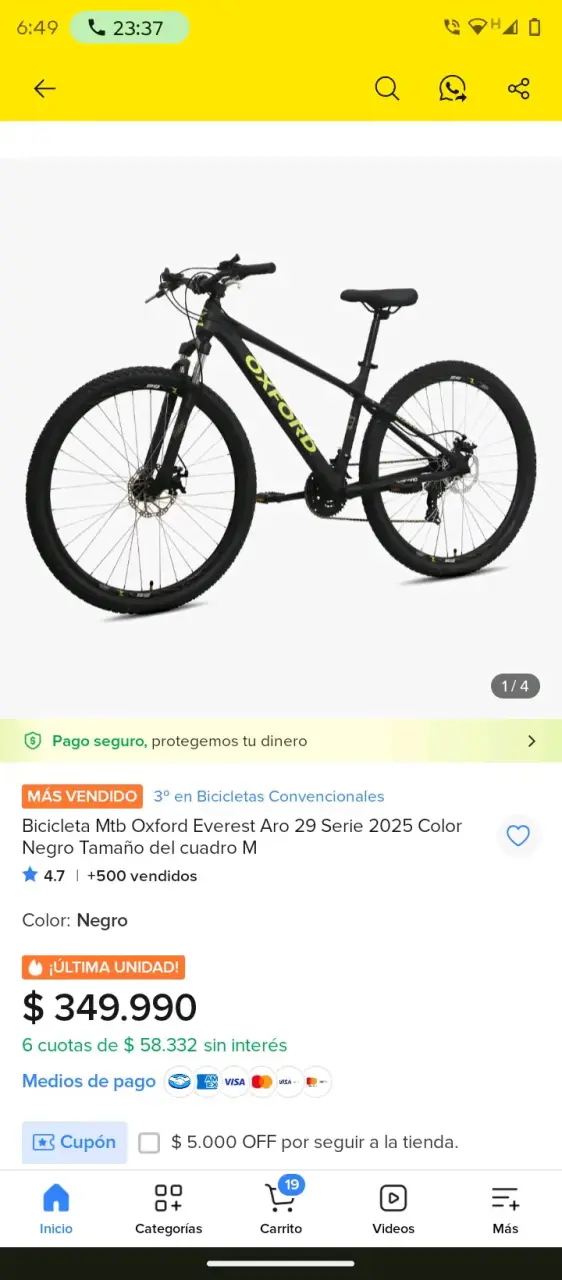Switch to the Categorías tab
The image size is (562, 1280).
[x=168, y=1208]
